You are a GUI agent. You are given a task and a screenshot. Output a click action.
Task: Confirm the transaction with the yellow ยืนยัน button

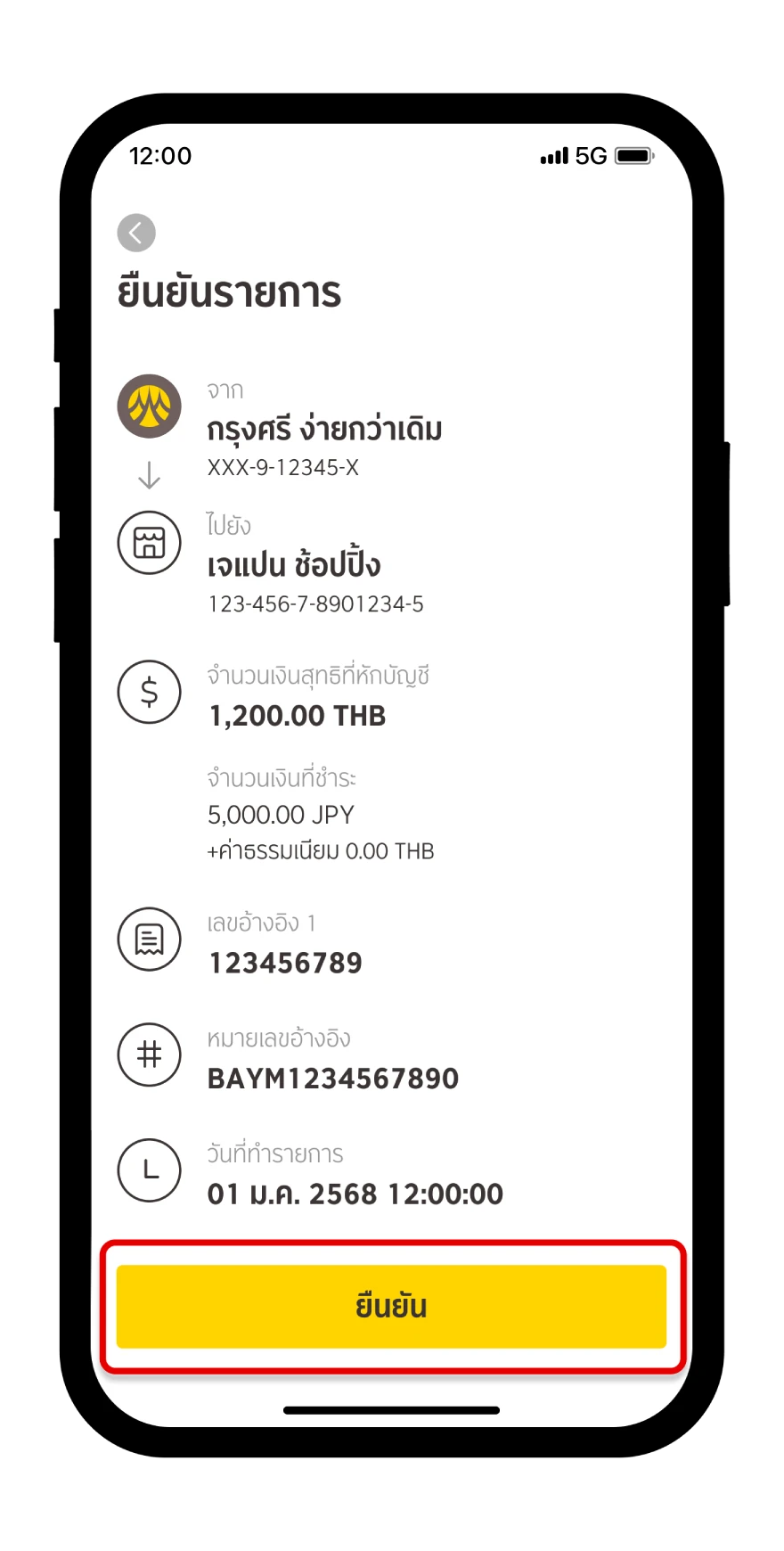[x=391, y=1306]
